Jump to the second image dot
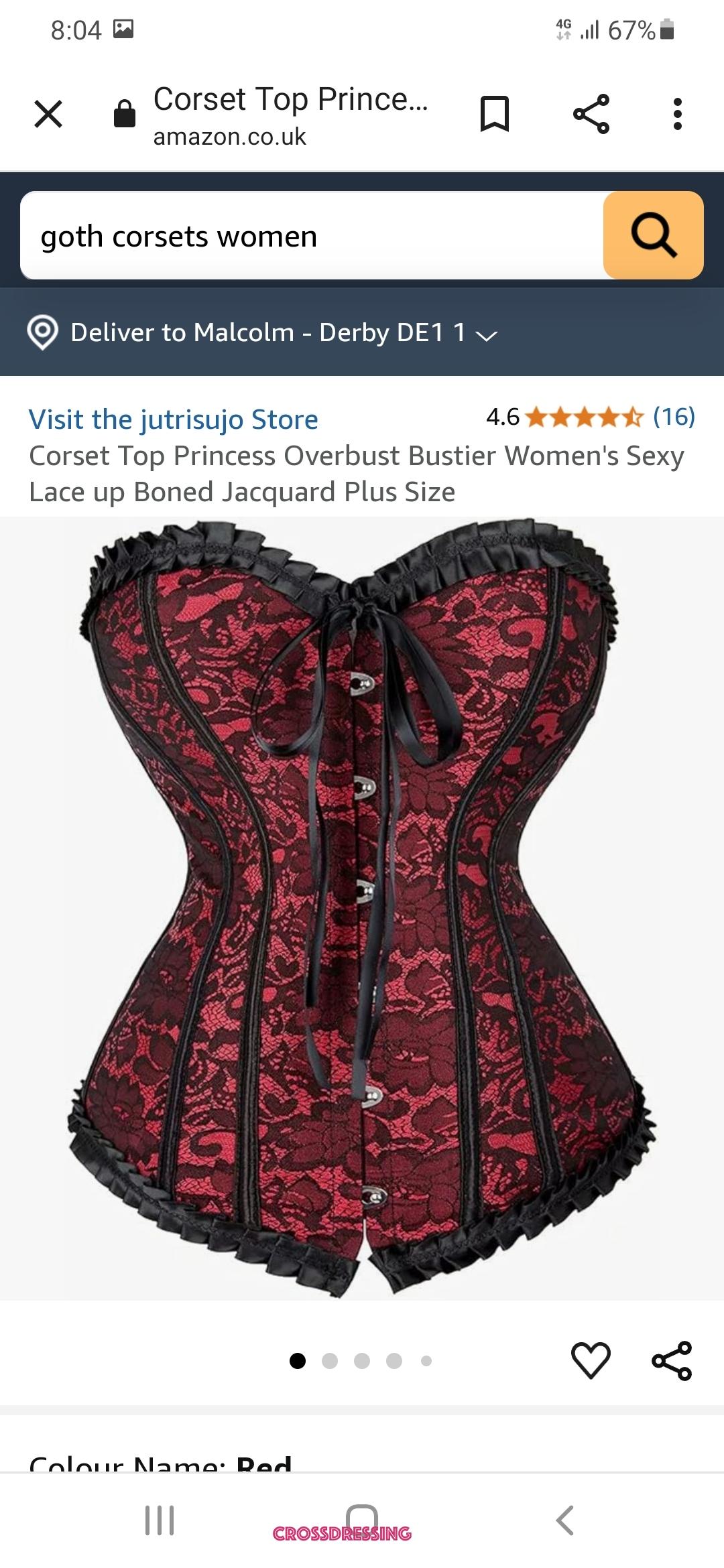 click(x=330, y=1361)
